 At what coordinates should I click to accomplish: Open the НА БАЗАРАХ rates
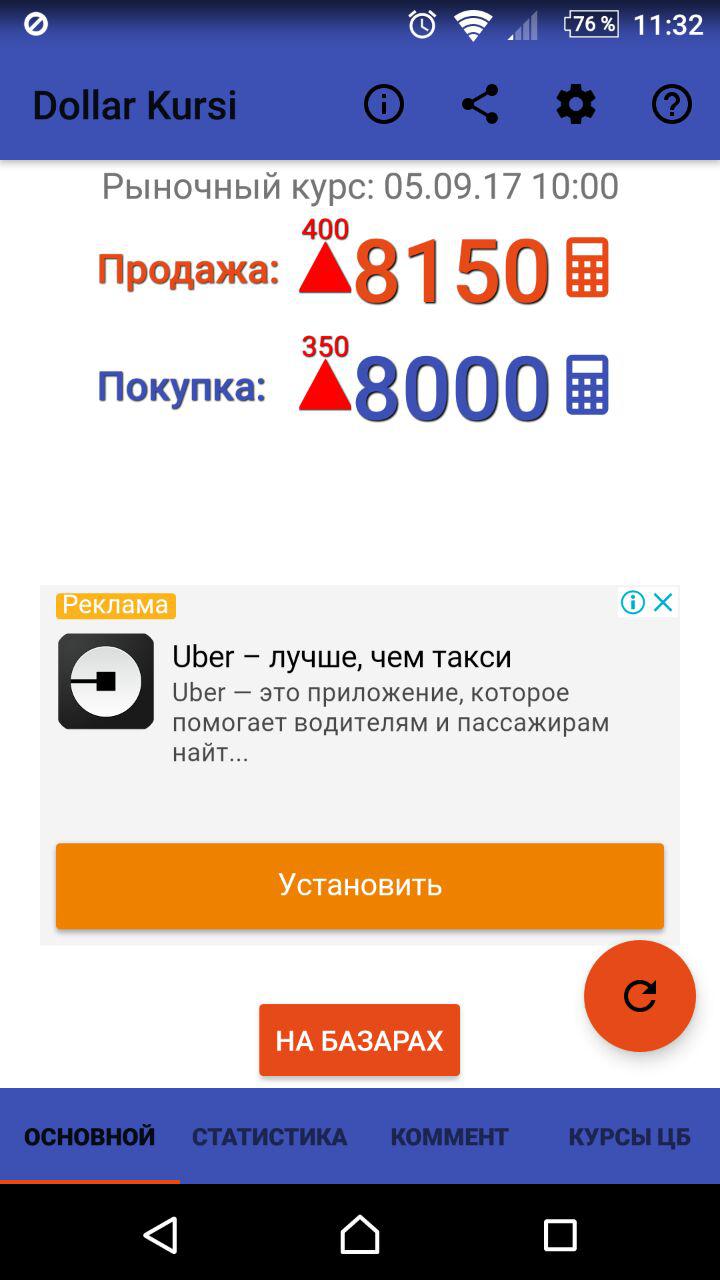point(360,1040)
